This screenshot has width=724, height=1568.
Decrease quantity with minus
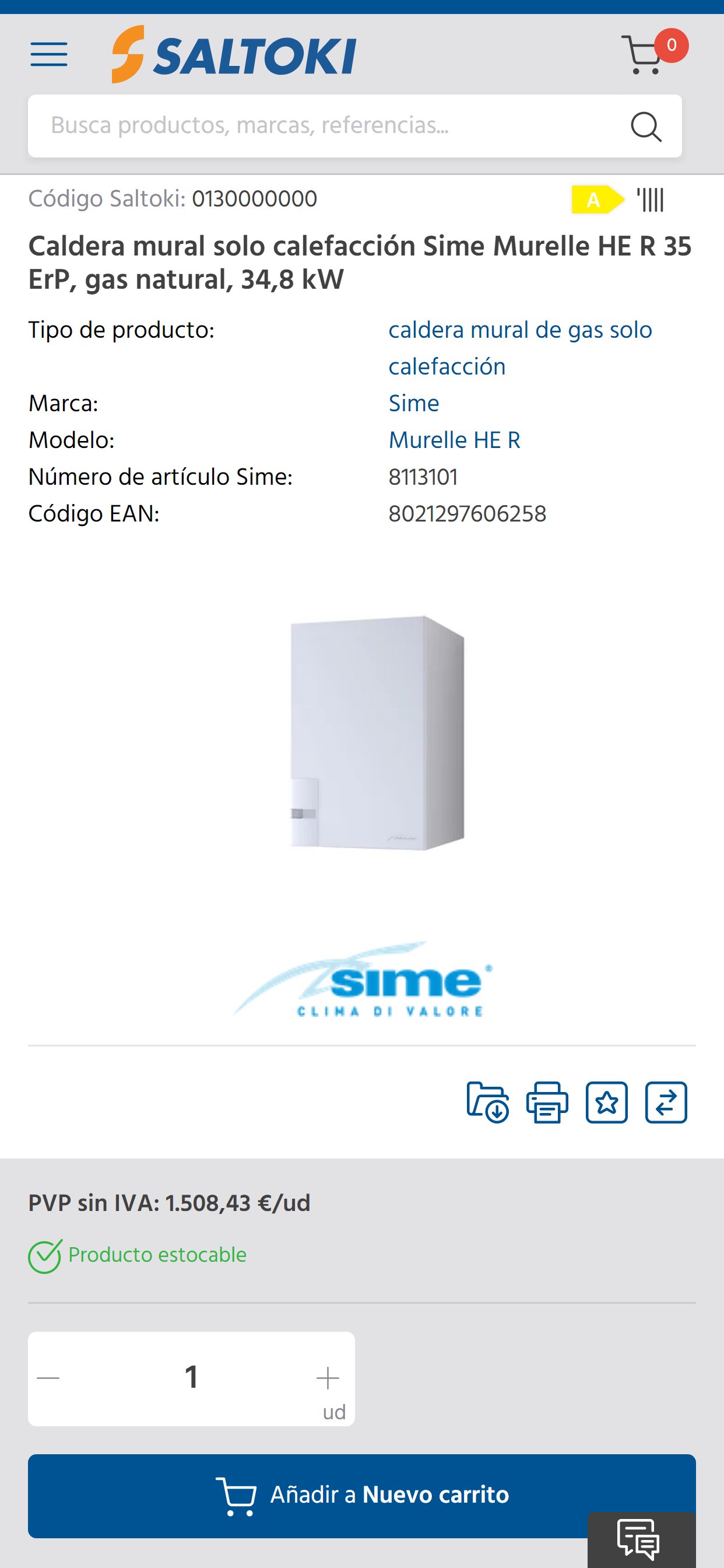tap(48, 1377)
